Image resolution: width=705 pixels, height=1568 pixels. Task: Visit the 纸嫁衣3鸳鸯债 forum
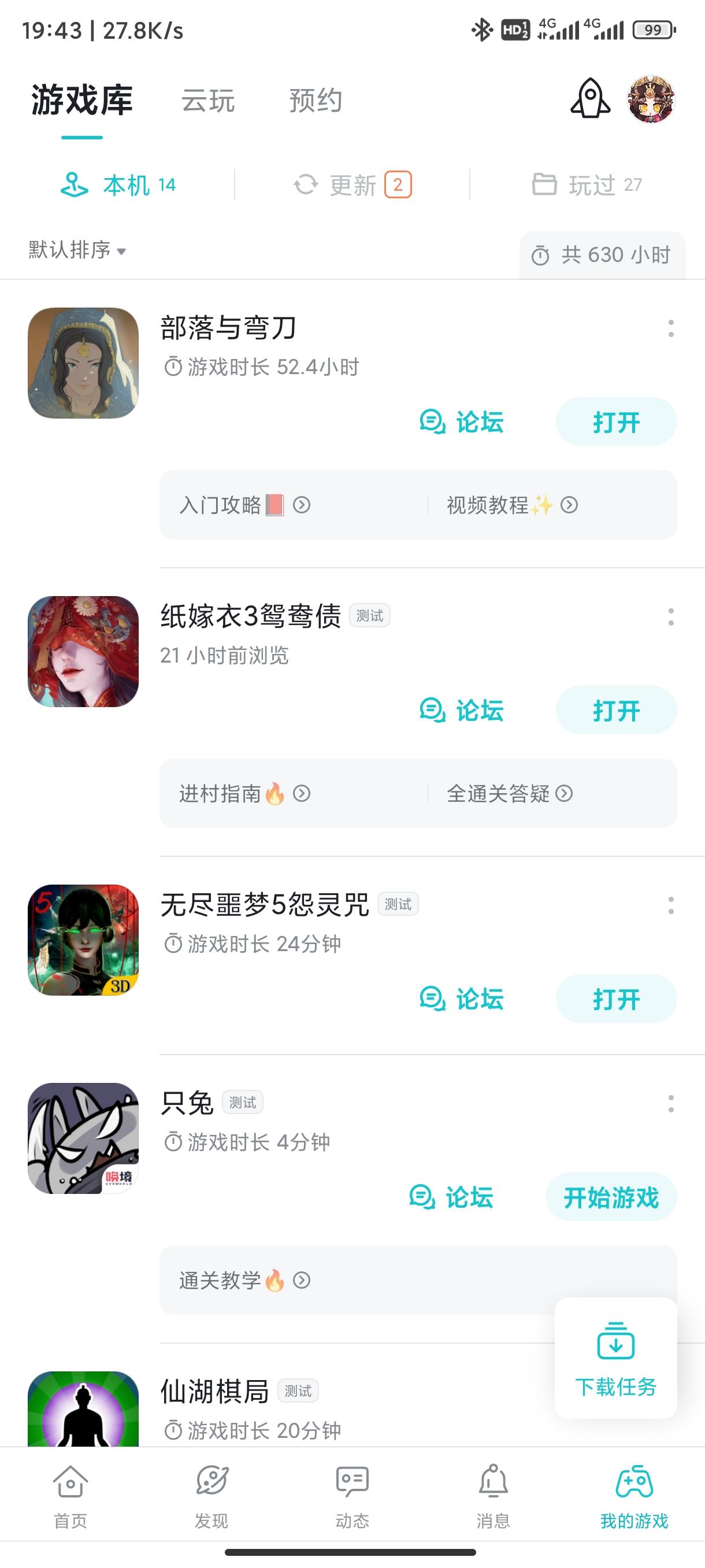point(462,711)
